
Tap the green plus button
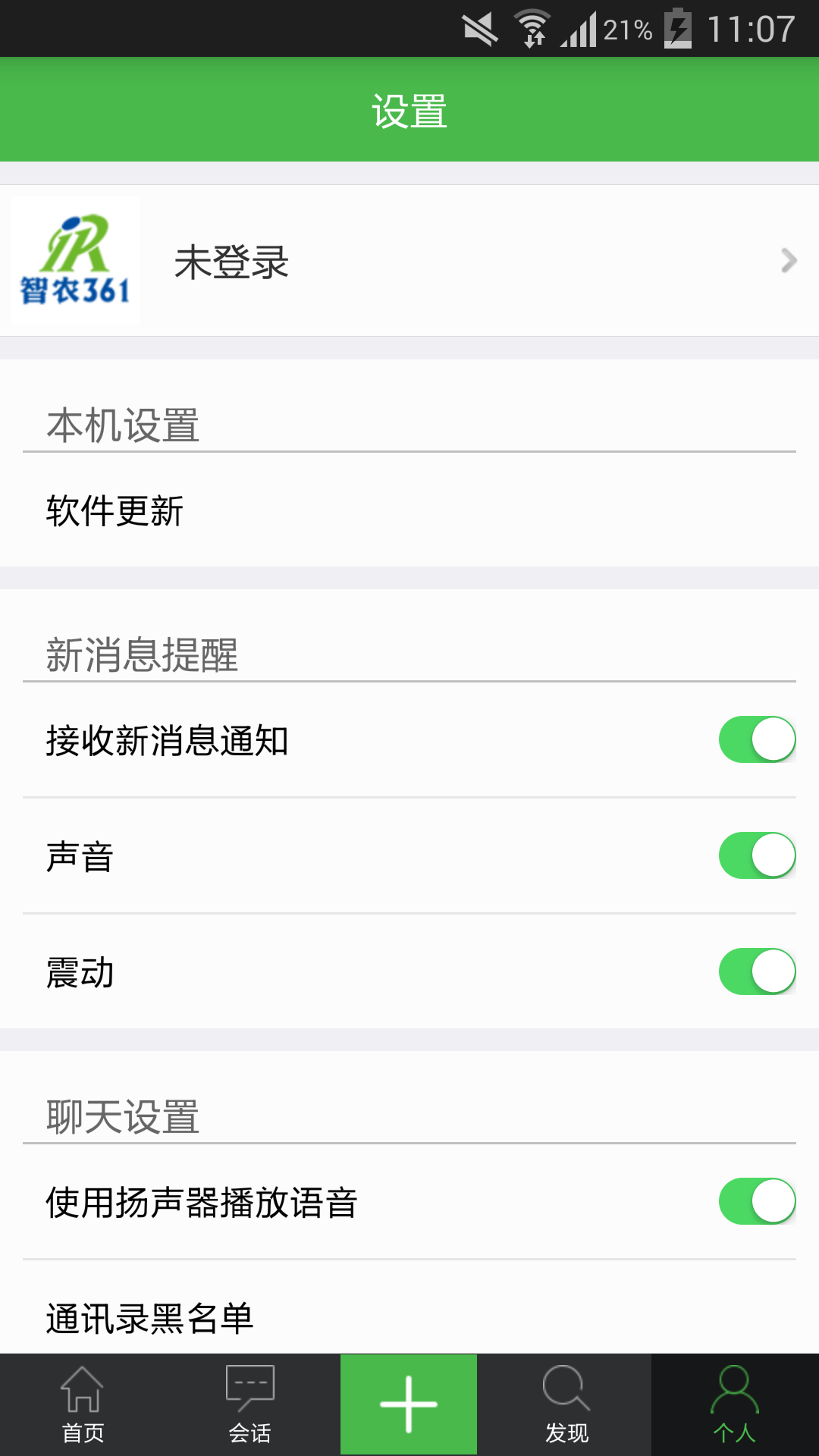pos(409,1404)
